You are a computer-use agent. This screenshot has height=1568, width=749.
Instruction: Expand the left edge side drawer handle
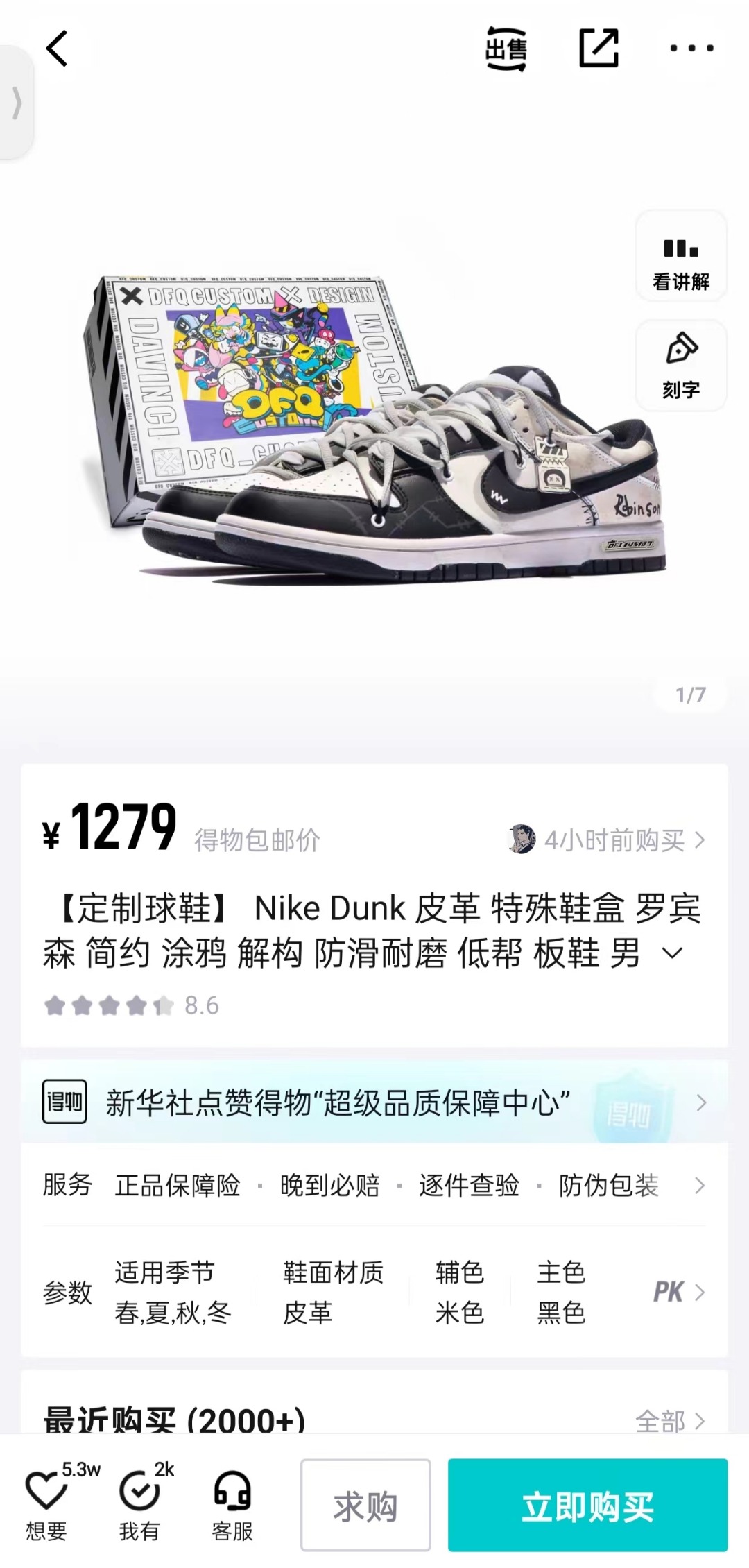pos(17,103)
